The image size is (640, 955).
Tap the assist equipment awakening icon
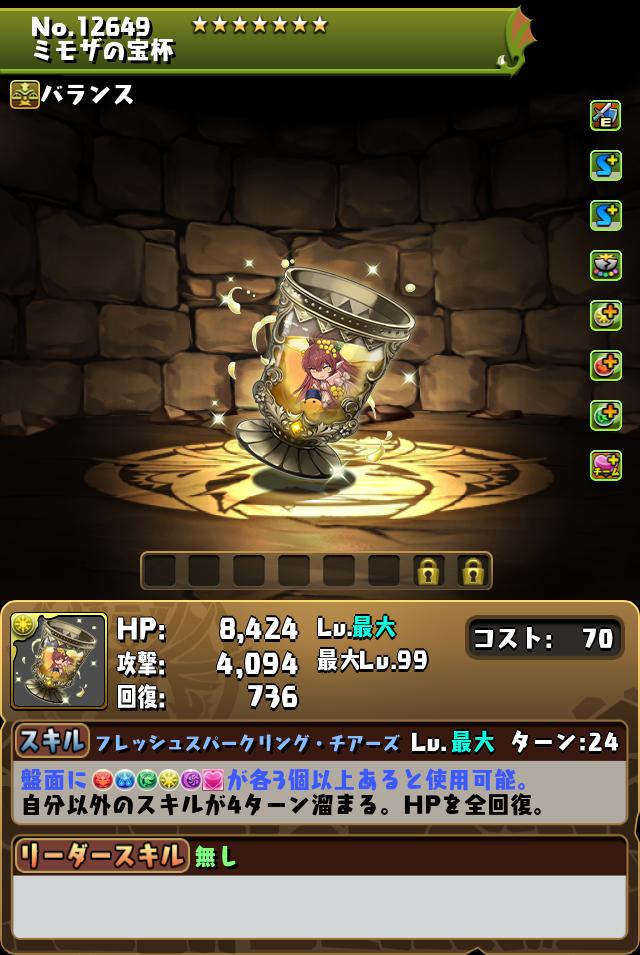click(x=605, y=115)
